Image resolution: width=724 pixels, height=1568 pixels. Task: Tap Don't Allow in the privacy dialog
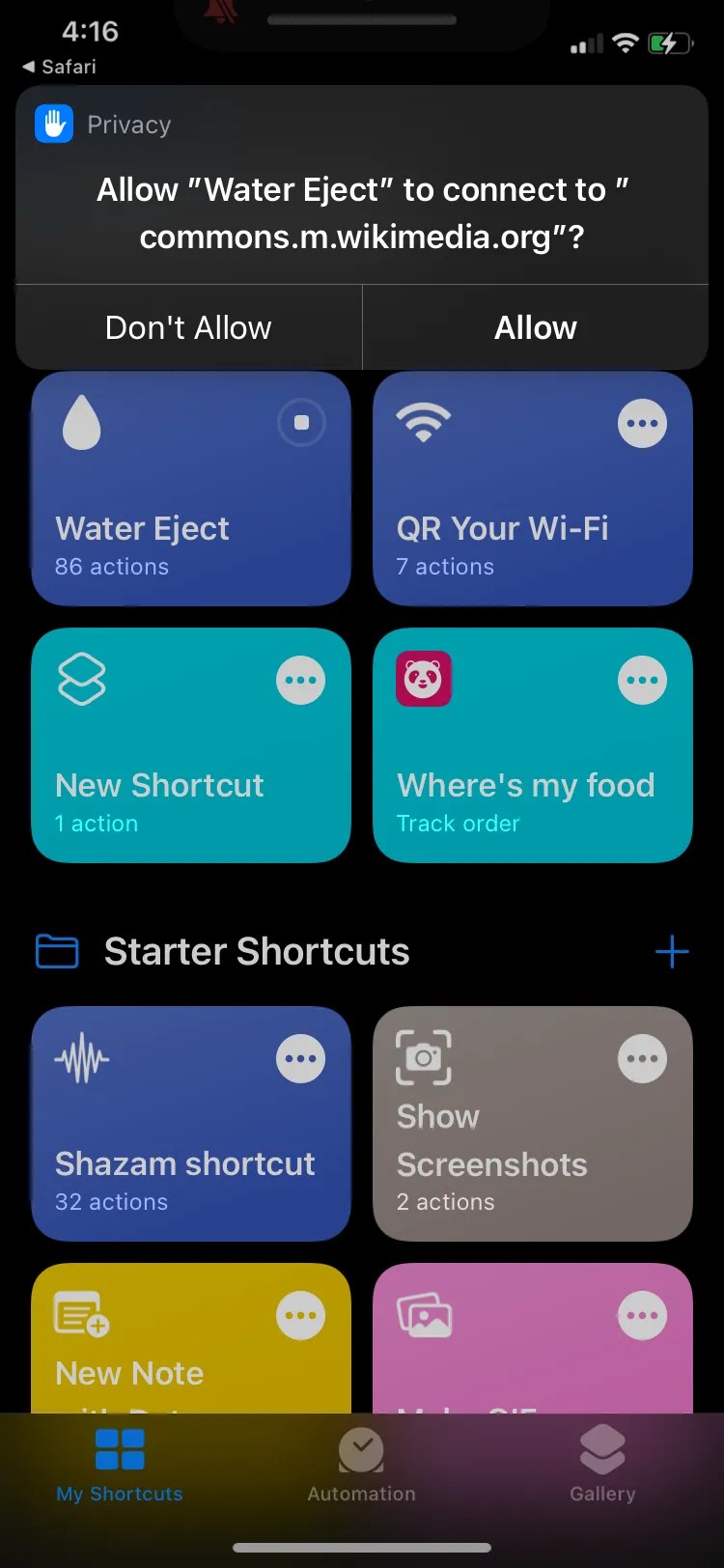click(x=186, y=326)
